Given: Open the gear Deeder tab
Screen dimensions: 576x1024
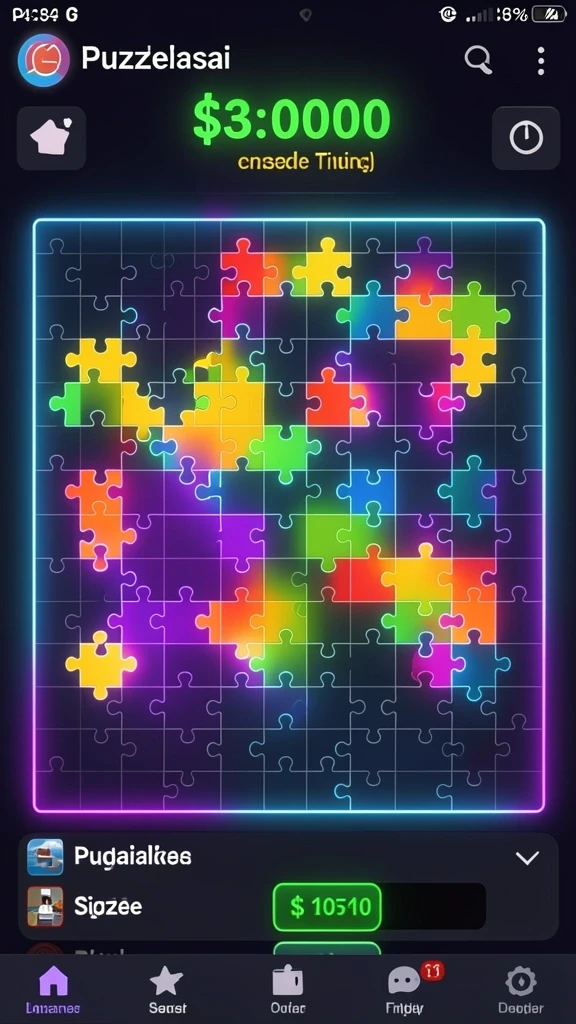Looking at the screenshot, I should (520, 989).
